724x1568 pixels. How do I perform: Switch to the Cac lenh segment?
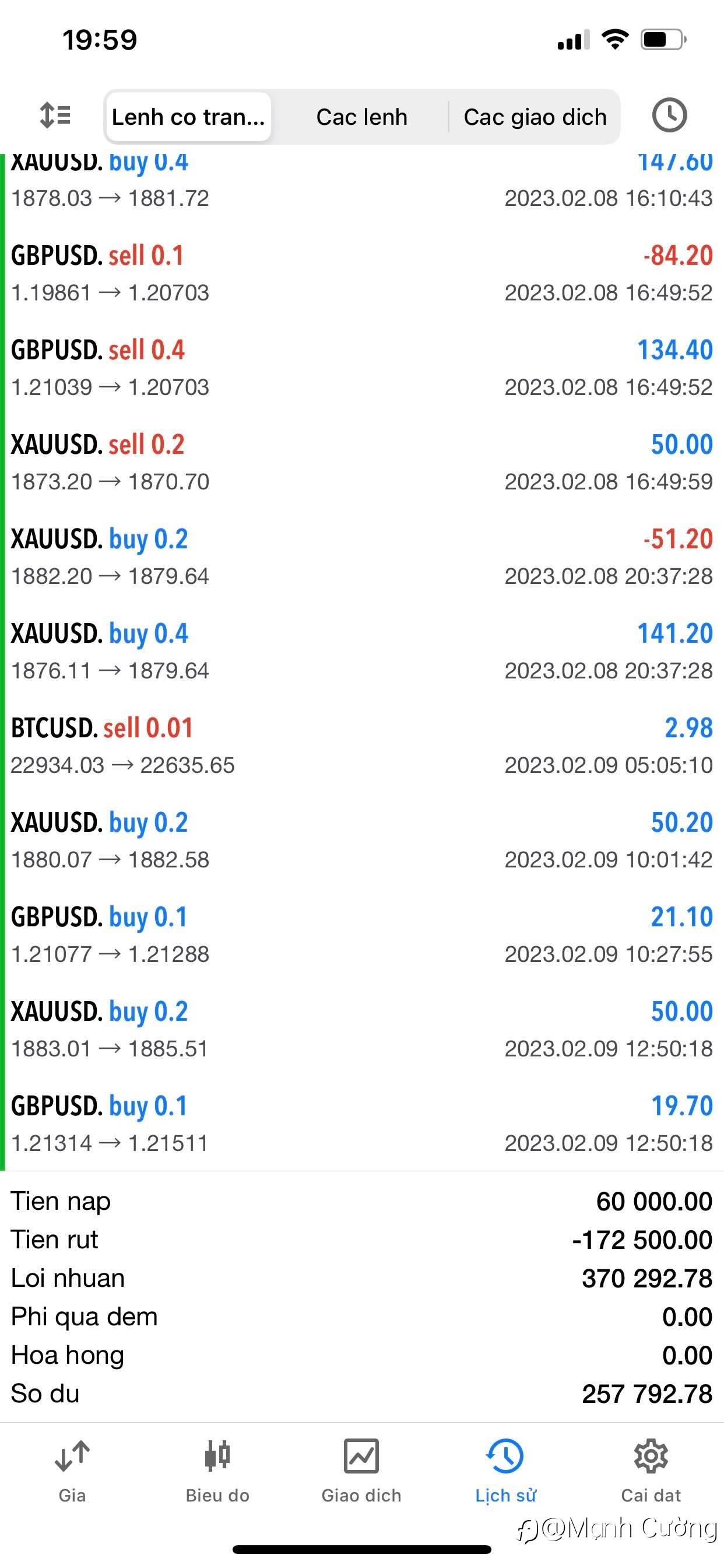pos(361,117)
